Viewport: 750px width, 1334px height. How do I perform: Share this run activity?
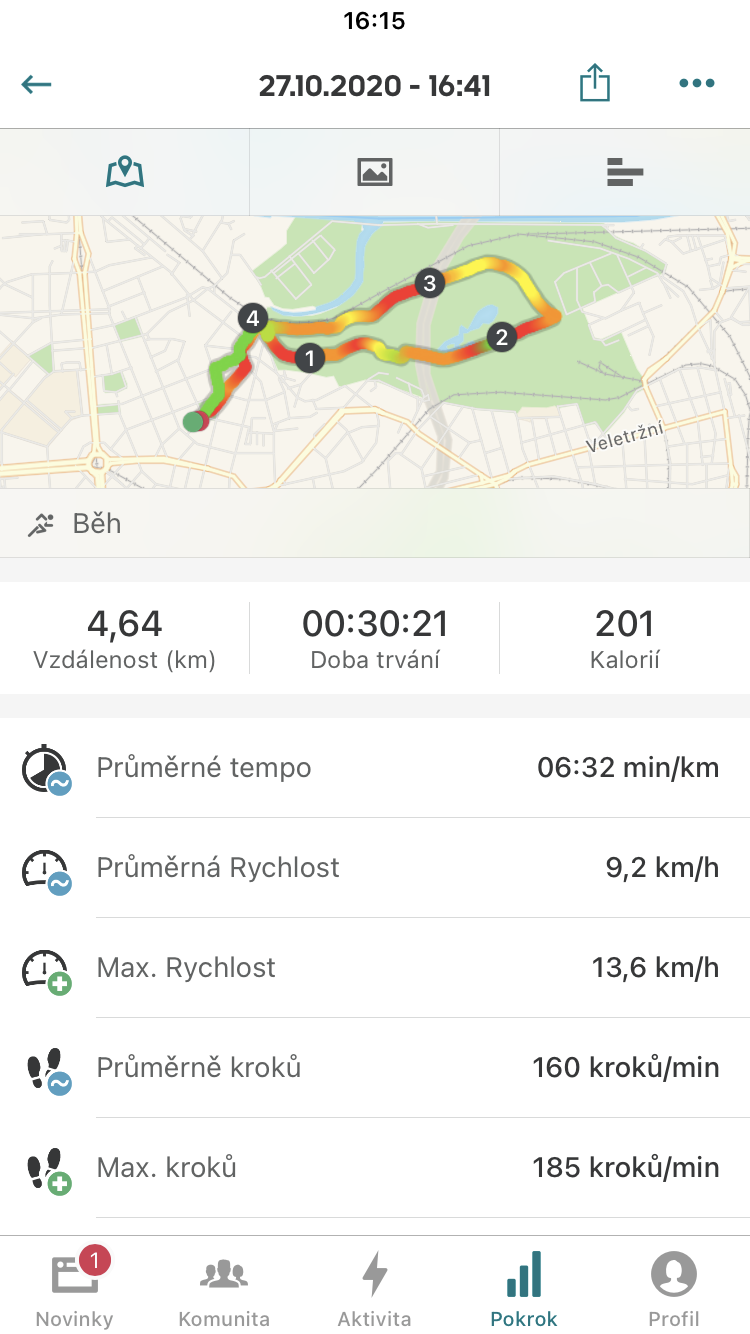[x=595, y=83]
